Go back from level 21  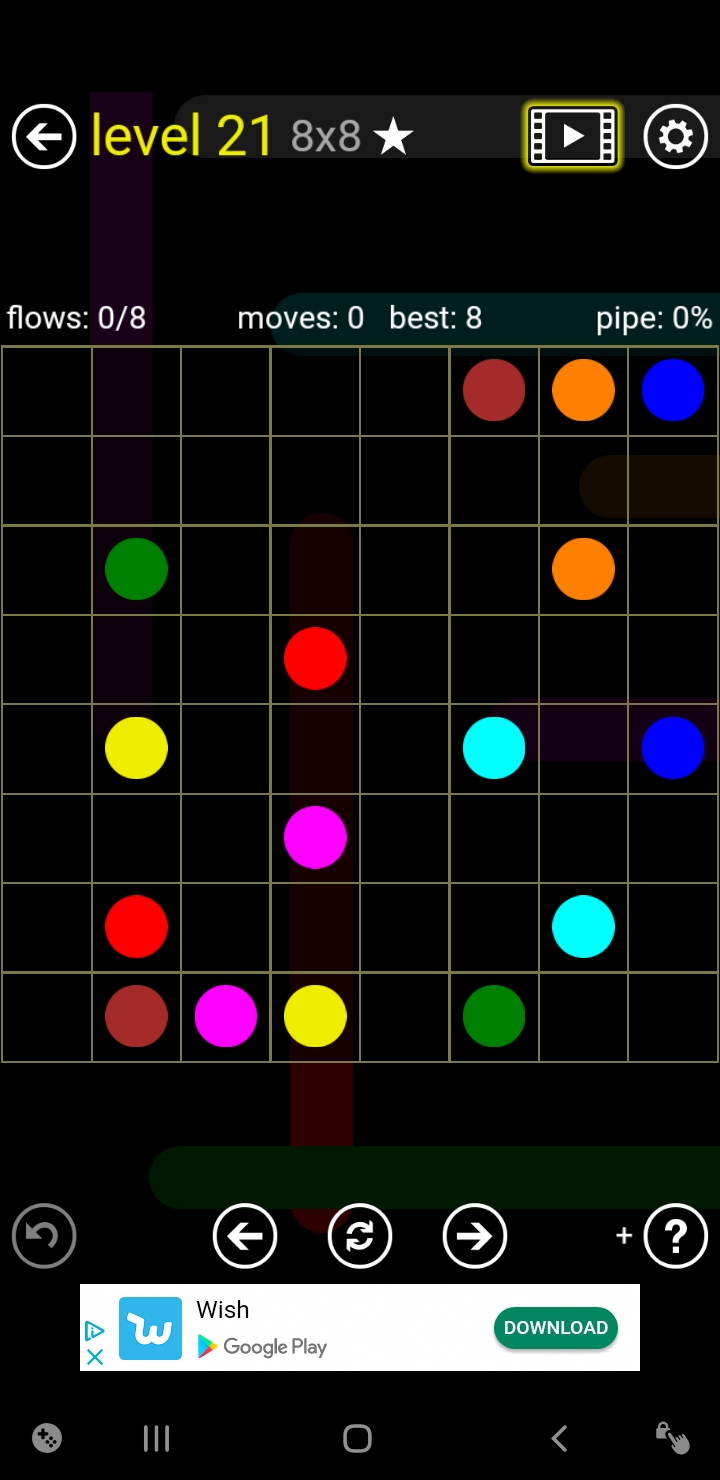pyautogui.click(x=44, y=136)
